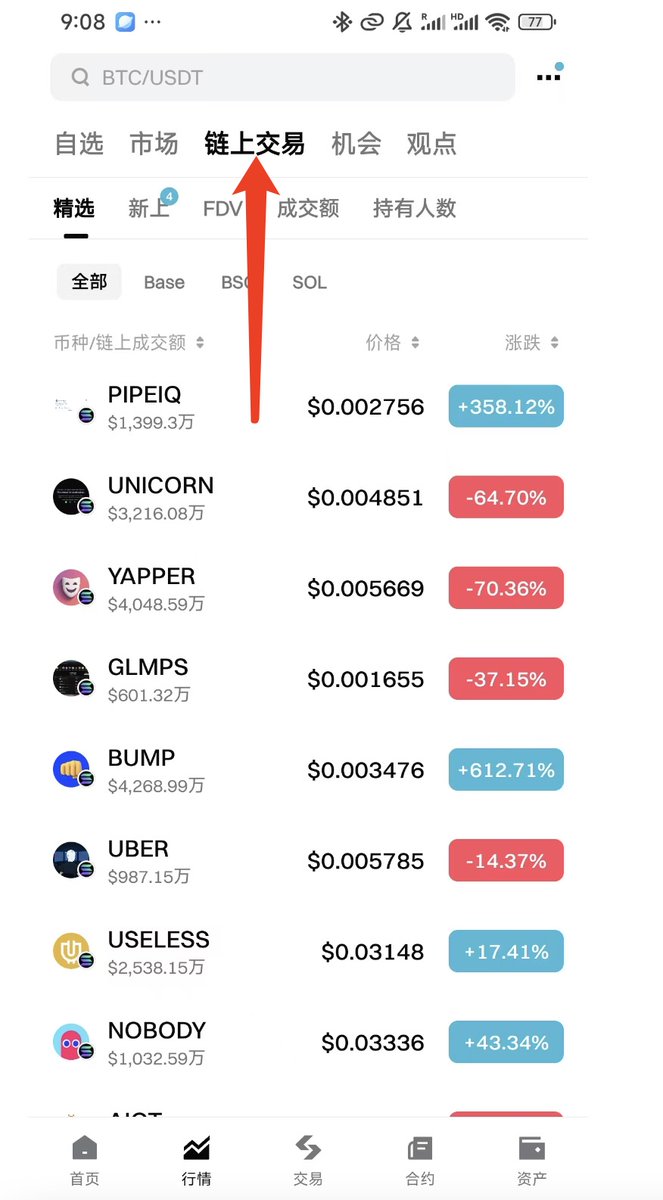Open the BTC/USDT search box
Image resolution: width=663 pixels, height=1200 pixels.
(x=283, y=77)
